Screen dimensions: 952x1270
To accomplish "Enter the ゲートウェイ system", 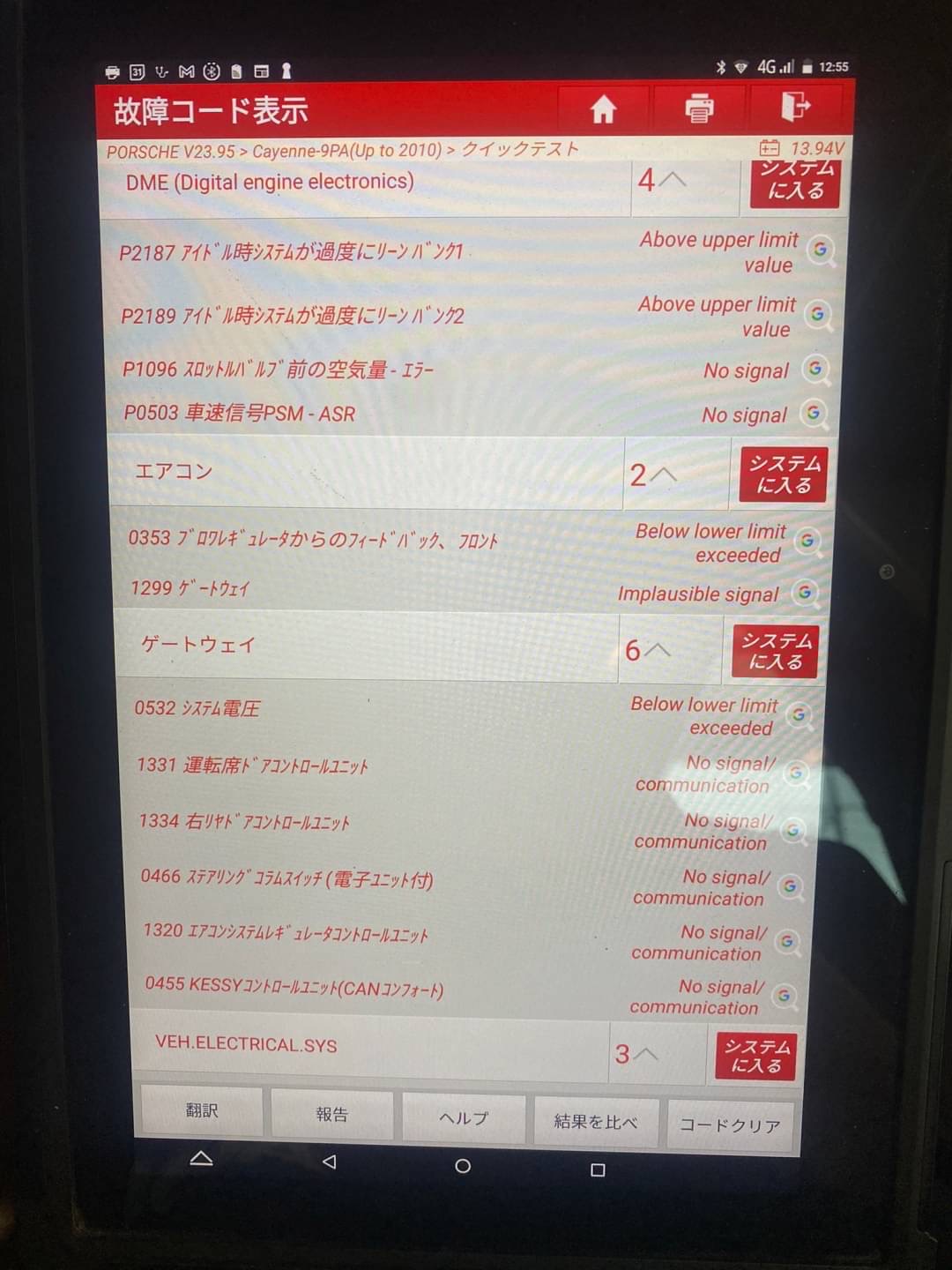I will pyautogui.click(x=775, y=652).
